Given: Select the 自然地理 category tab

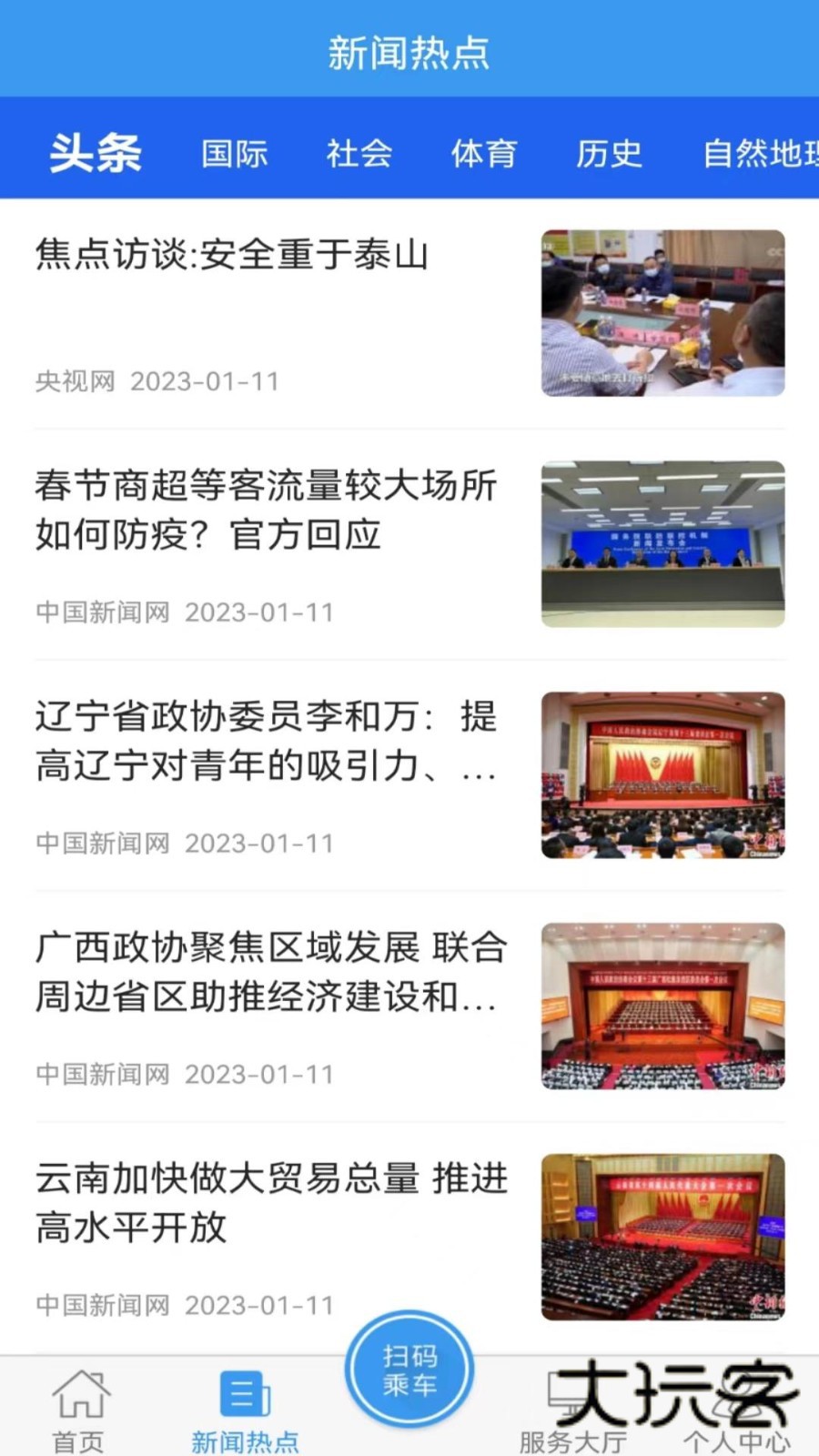Looking at the screenshot, I should click(x=760, y=153).
